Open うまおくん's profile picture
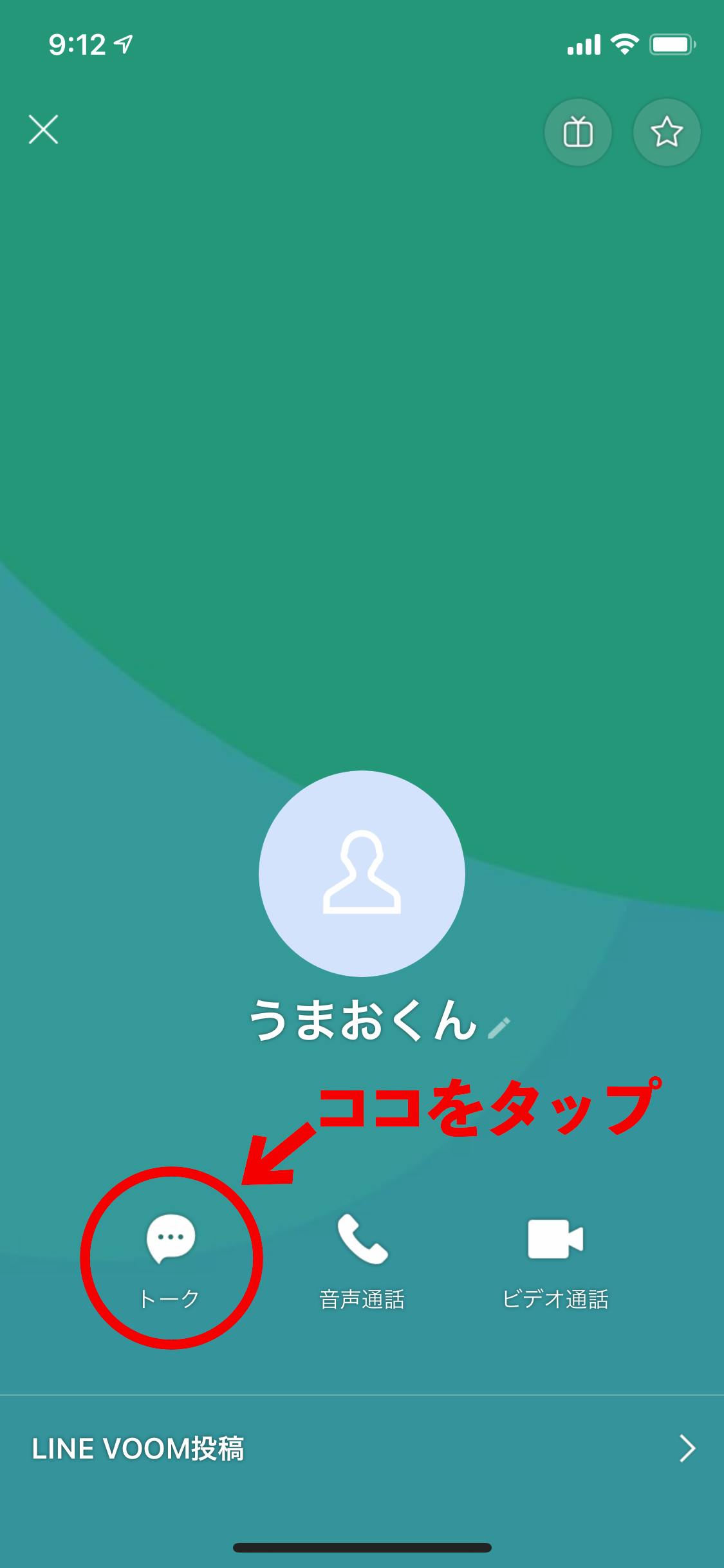This screenshot has width=724, height=1568. pyautogui.click(x=362, y=873)
